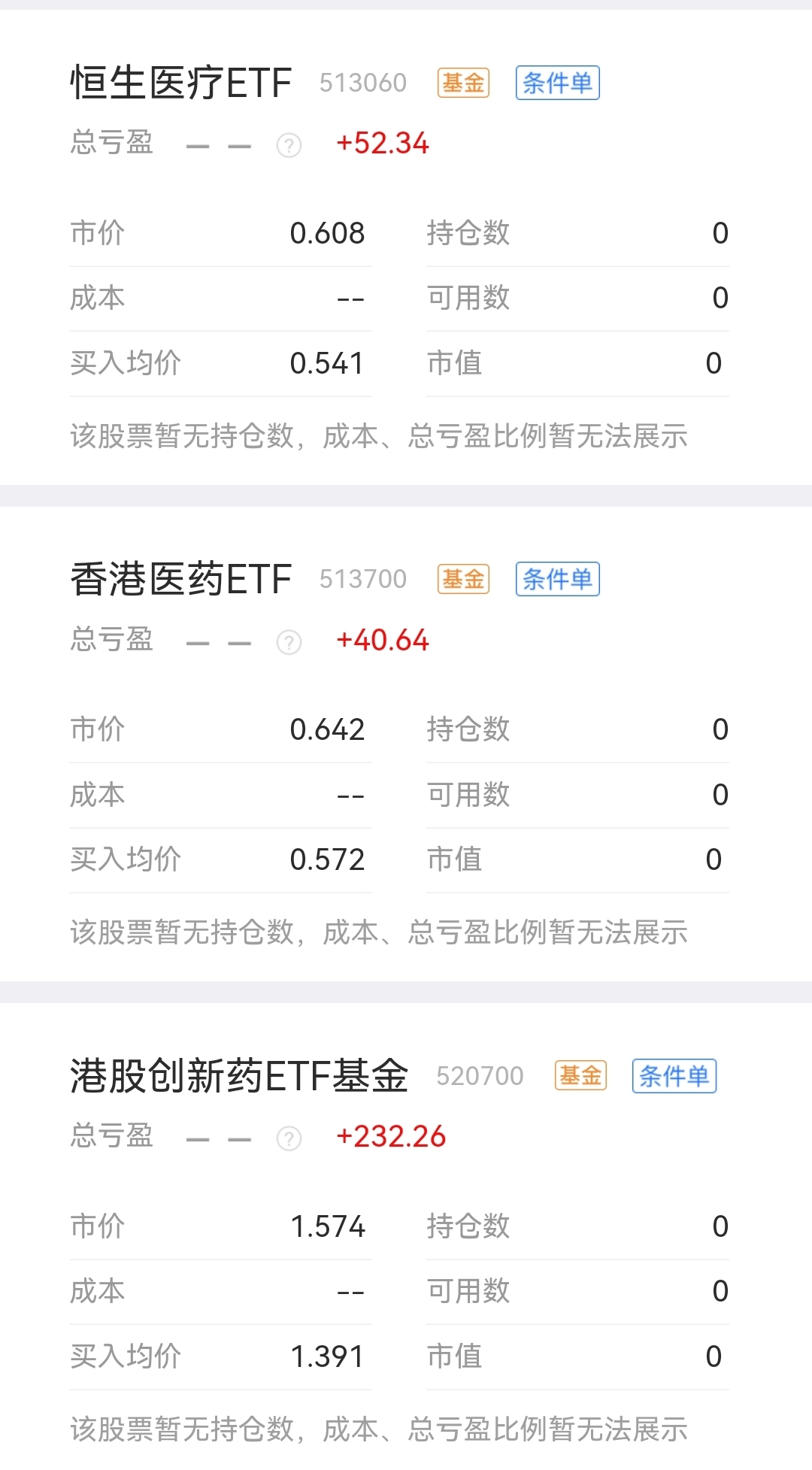The image size is (812, 1470).
Task: Tap 条件单 button for 香港医药ETF
Action: 557,579
